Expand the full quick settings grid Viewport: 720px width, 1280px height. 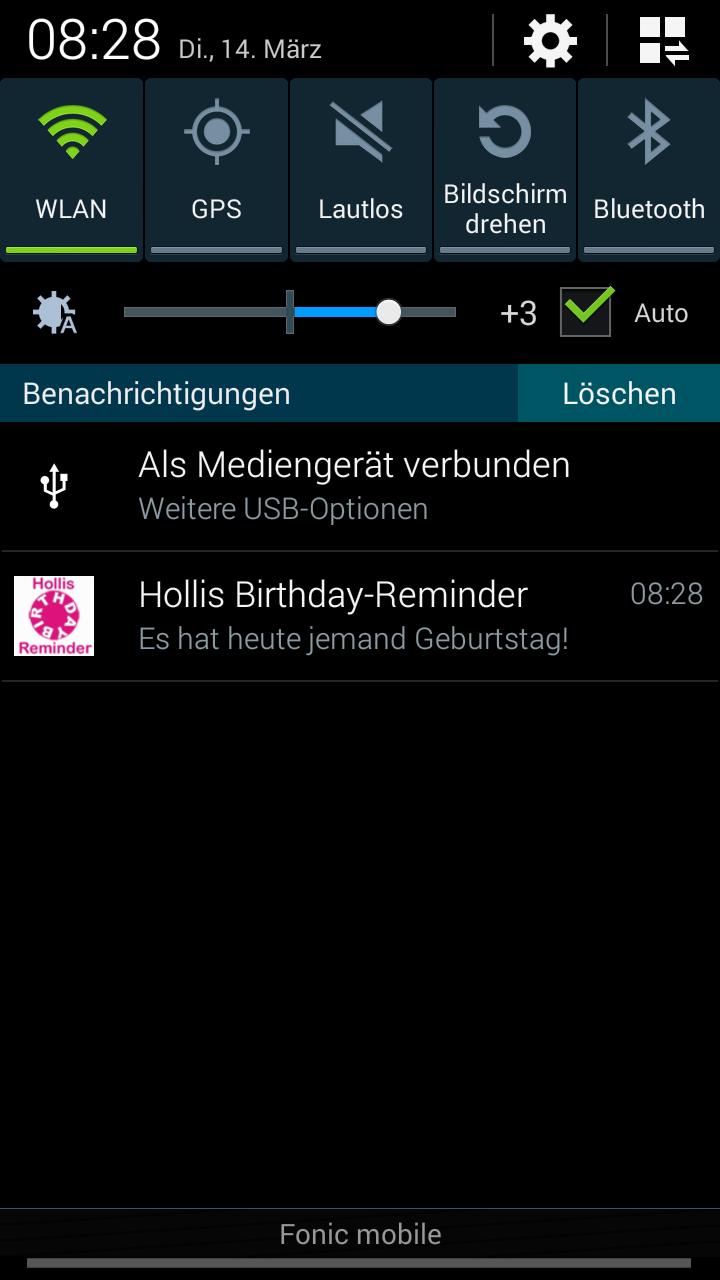(664, 42)
